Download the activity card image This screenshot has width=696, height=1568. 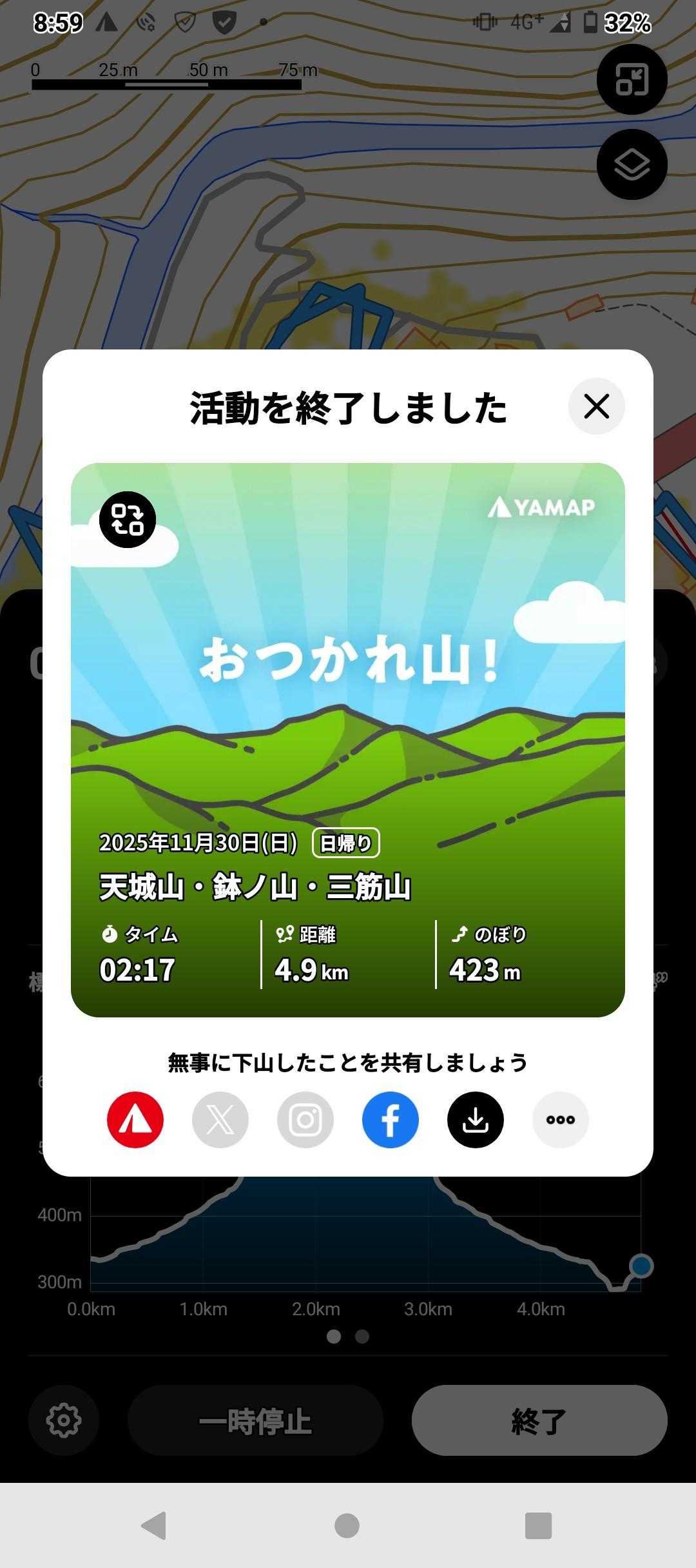[x=476, y=1120]
